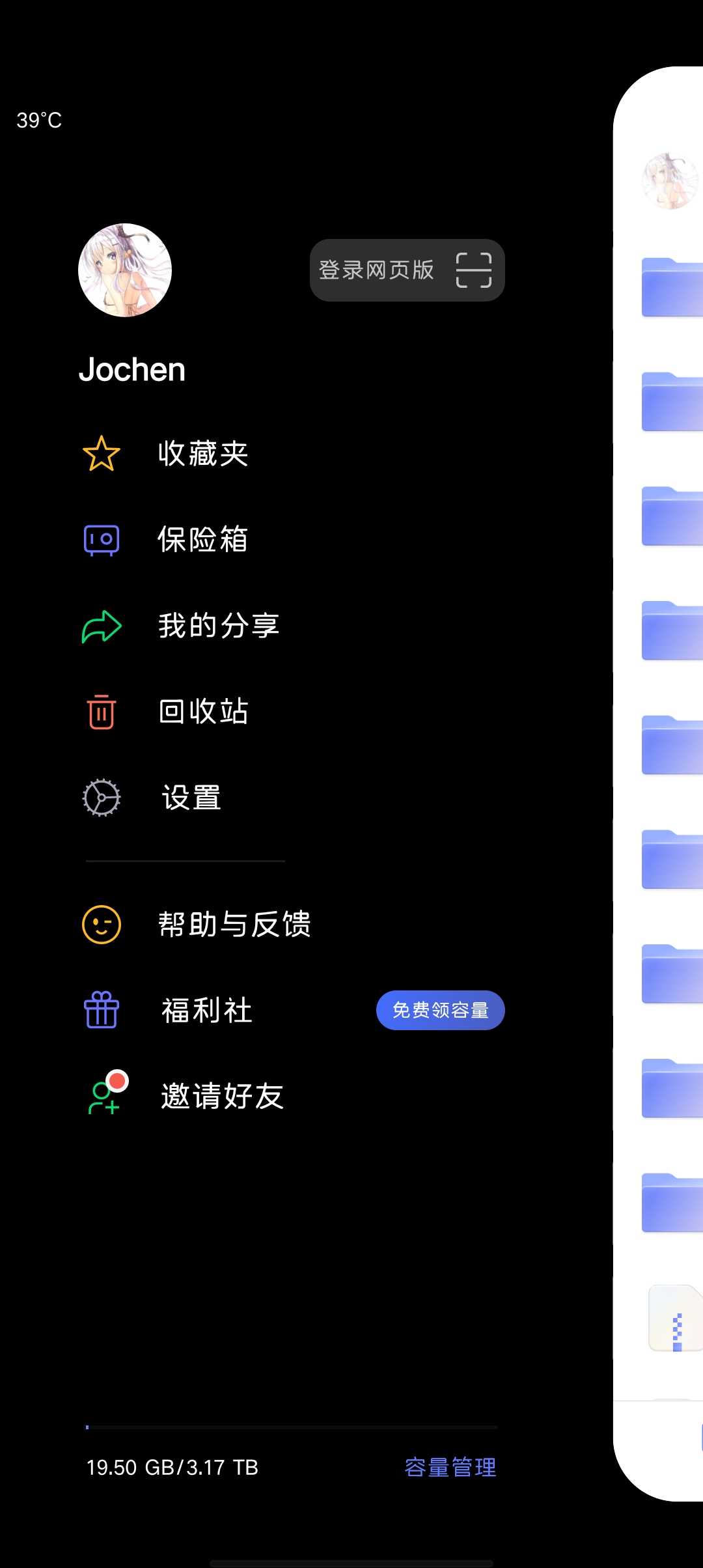The image size is (703, 1568).
Task: Tap the 免费领容量 button
Action: click(x=440, y=1011)
